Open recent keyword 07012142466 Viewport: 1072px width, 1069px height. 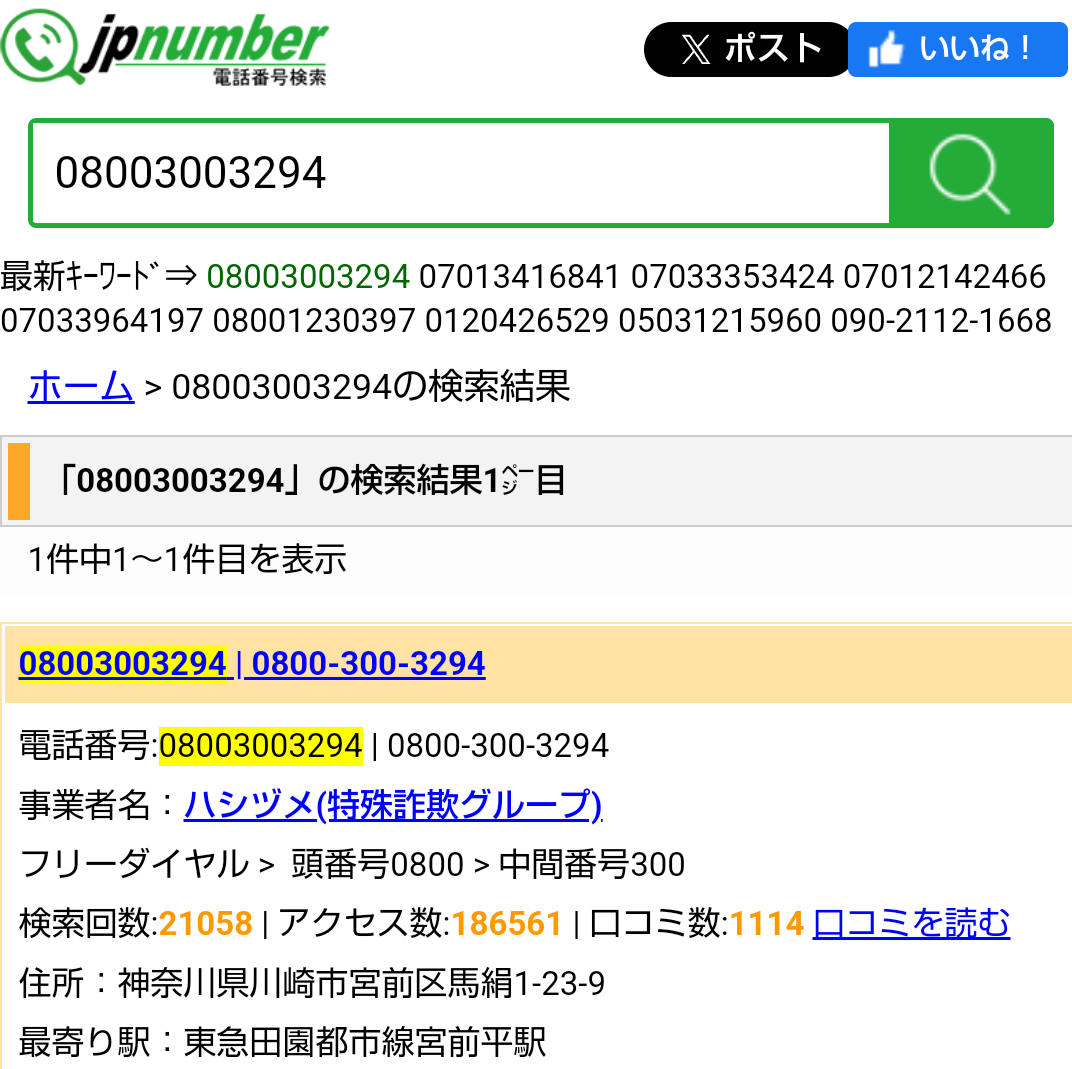[944, 276]
